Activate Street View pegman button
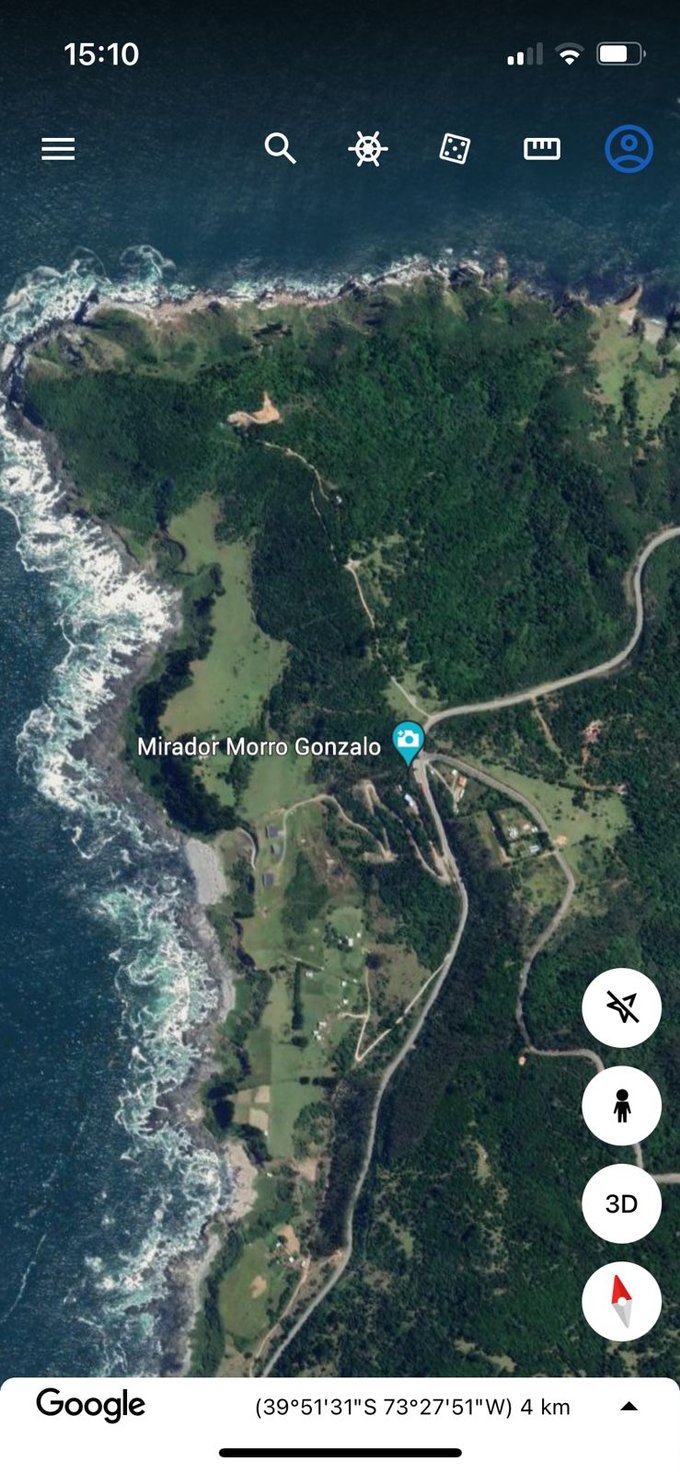Viewport: 680px width, 1472px height. (x=621, y=1106)
